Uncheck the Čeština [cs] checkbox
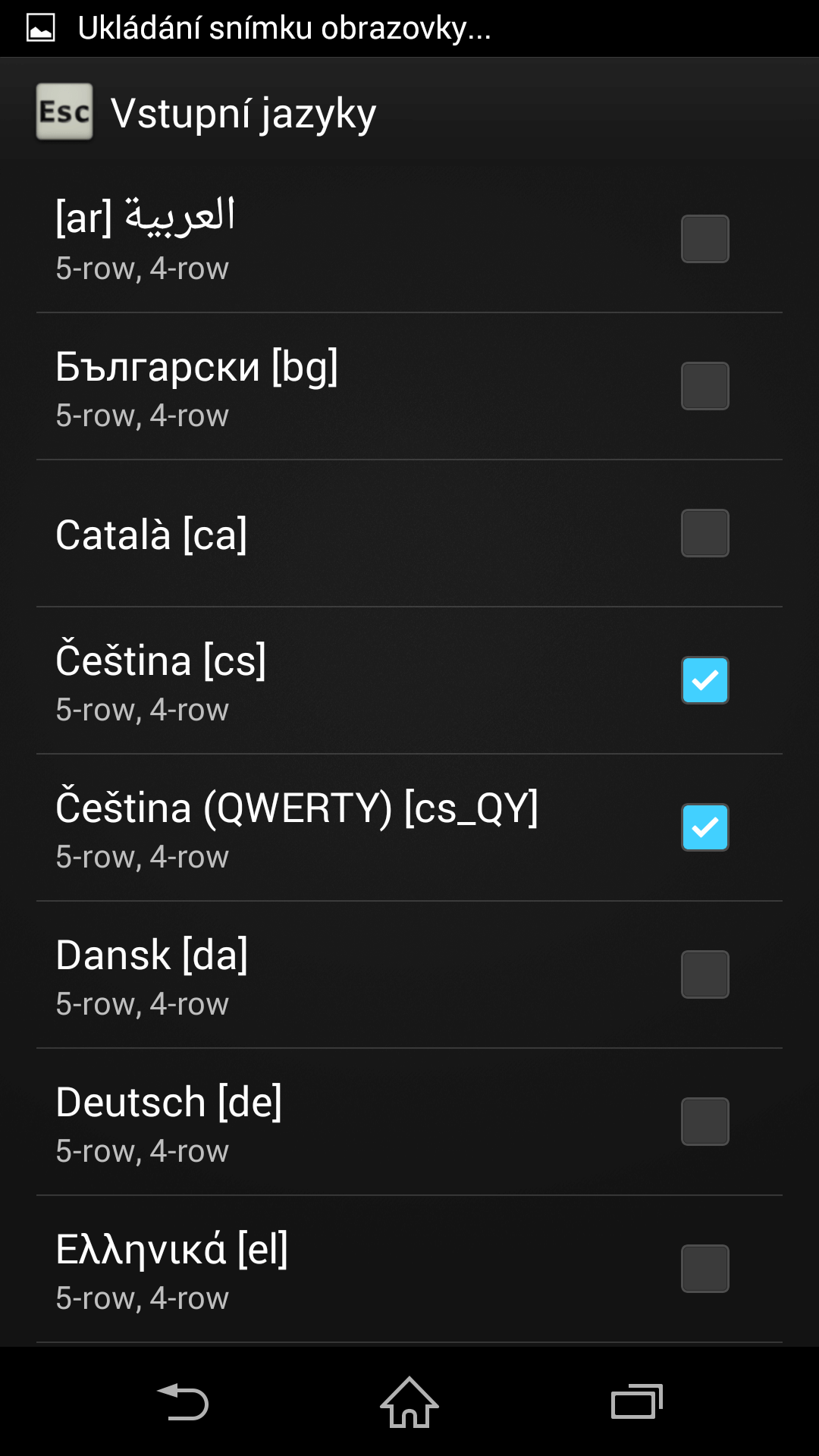Screen dimensions: 819x1456 [705, 680]
